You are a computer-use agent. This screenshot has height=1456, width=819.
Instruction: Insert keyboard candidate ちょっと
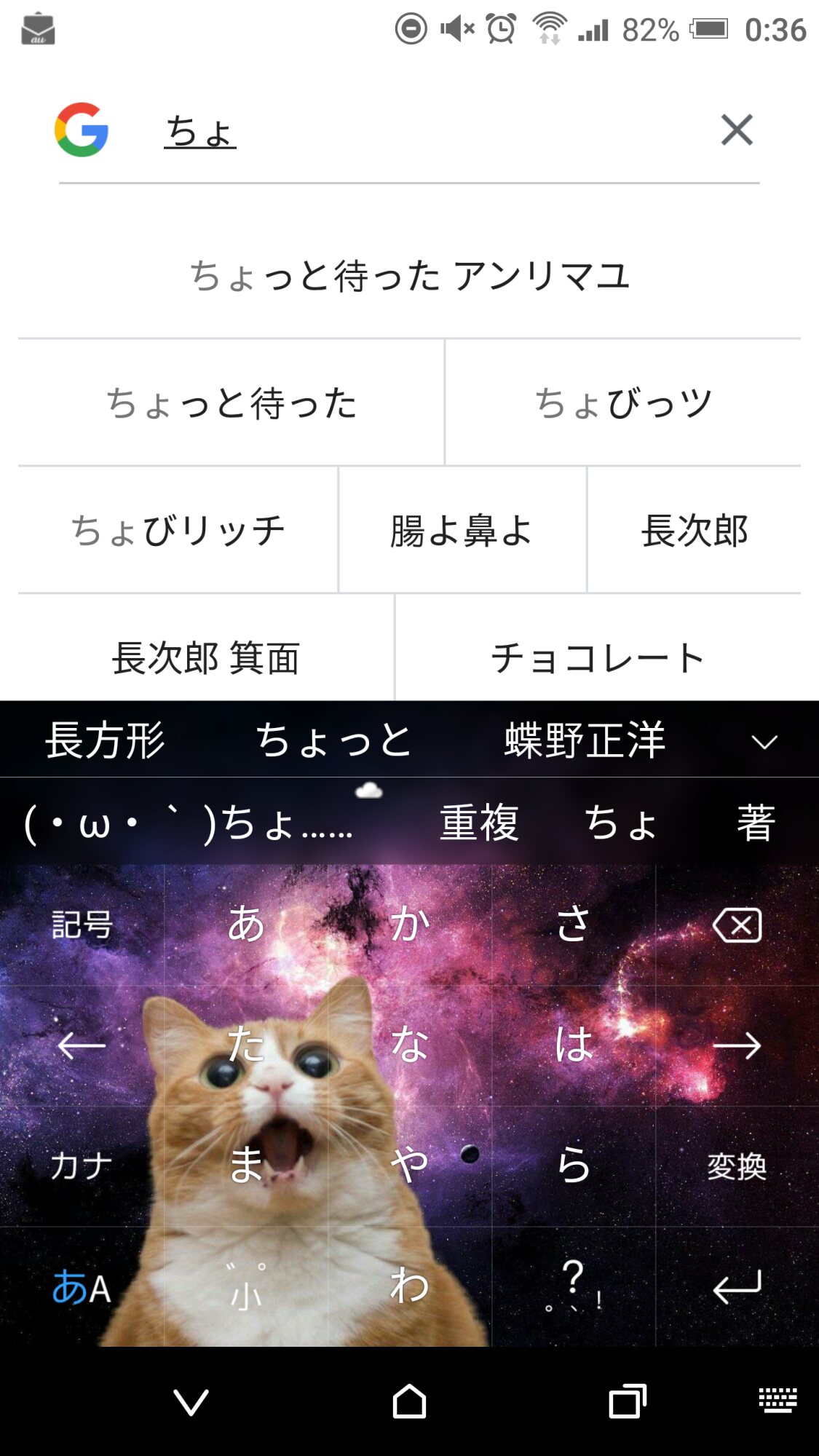click(x=333, y=740)
